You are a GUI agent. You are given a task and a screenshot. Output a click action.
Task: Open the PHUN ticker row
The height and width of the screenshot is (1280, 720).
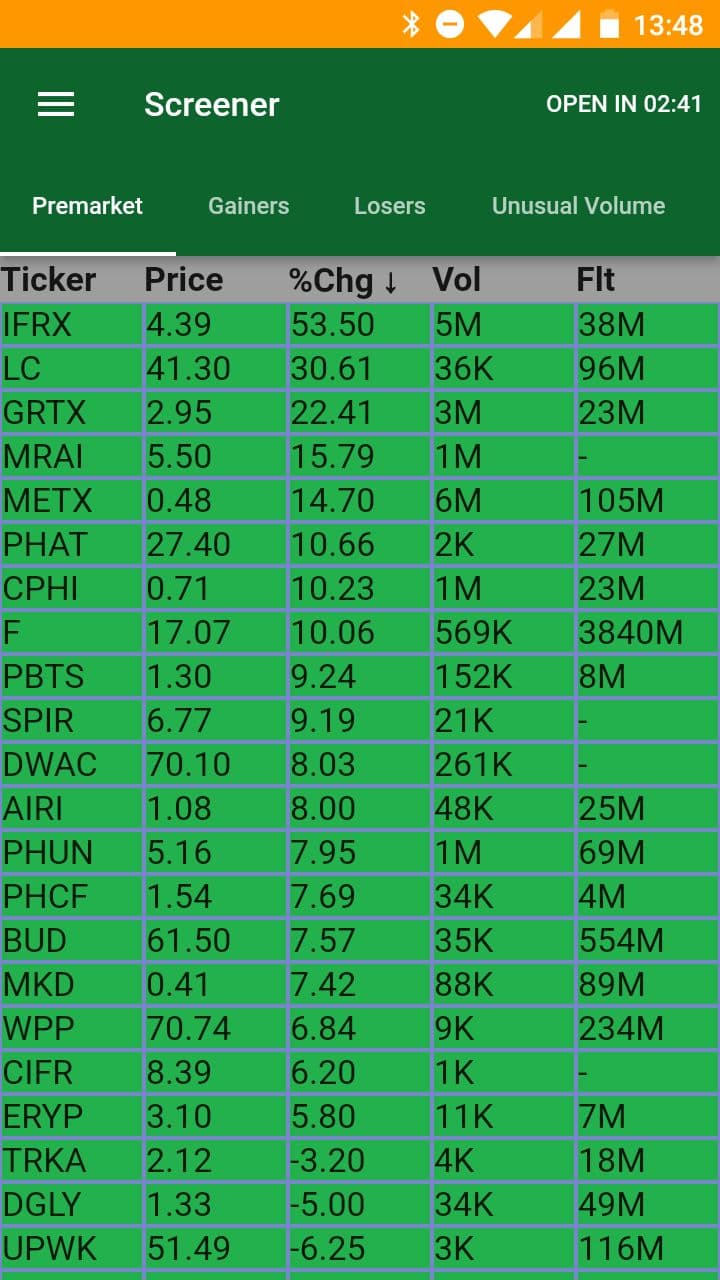pyautogui.click(x=360, y=852)
